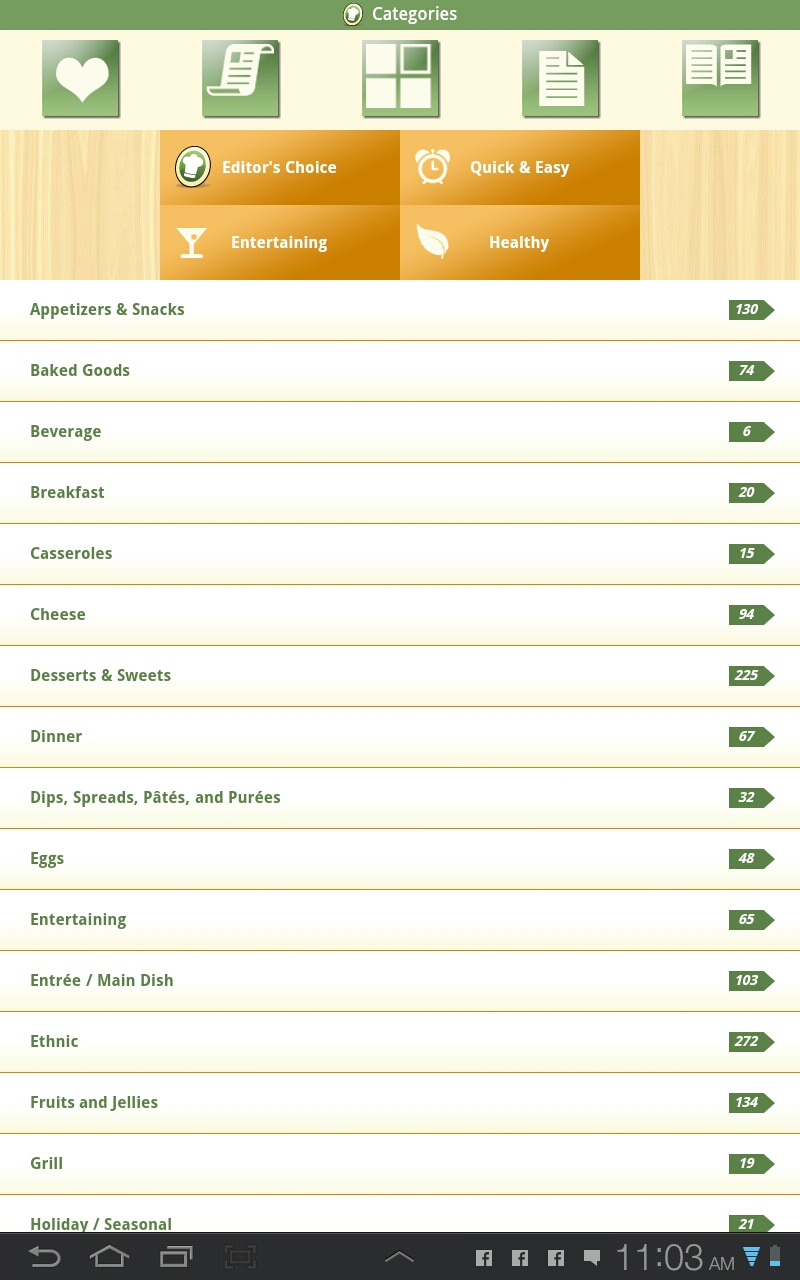
Task: Open Baked Goods category
Action: tap(400, 371)
